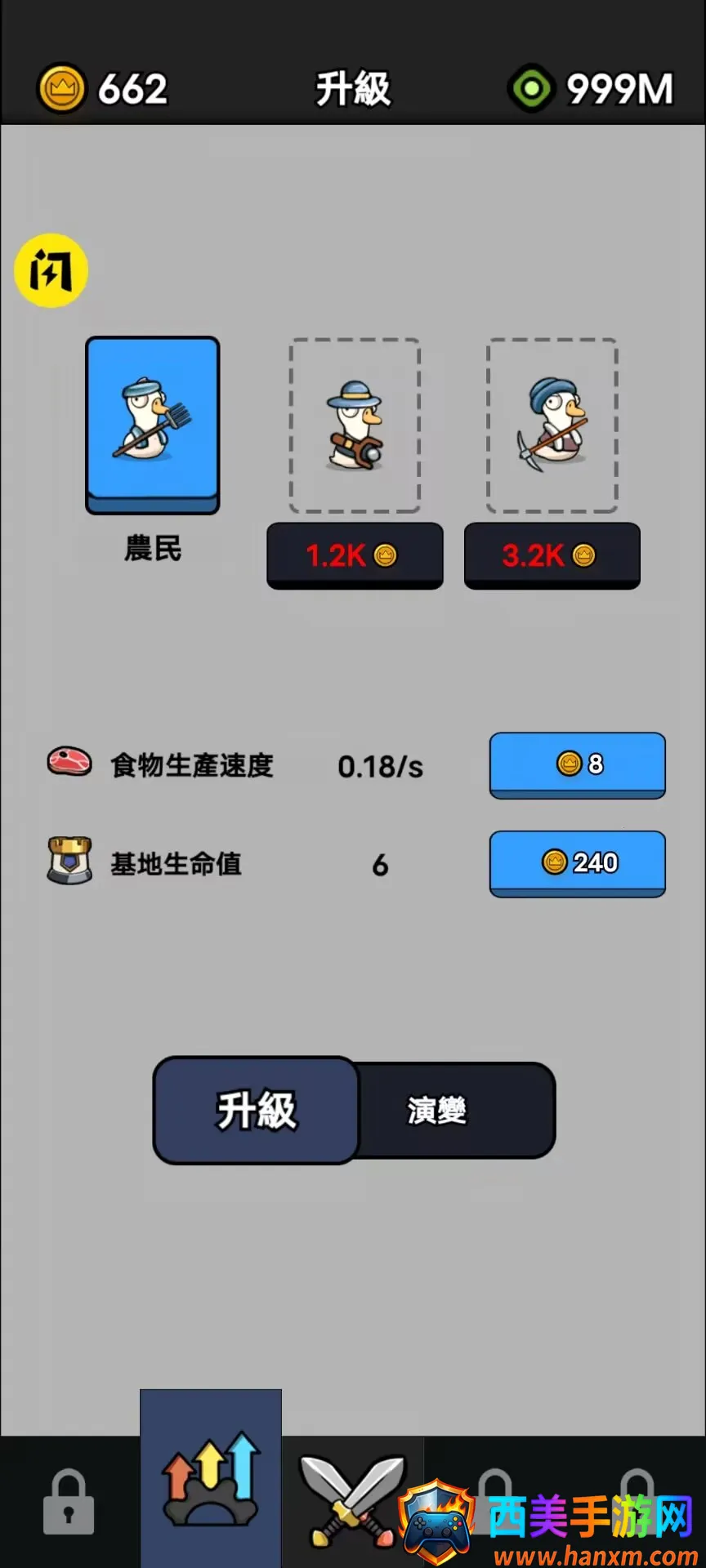The width and height of the screenshot is (706, 1568).
Task: Unlock the duck costing 1.2K coins
Action: click(355, 555)
